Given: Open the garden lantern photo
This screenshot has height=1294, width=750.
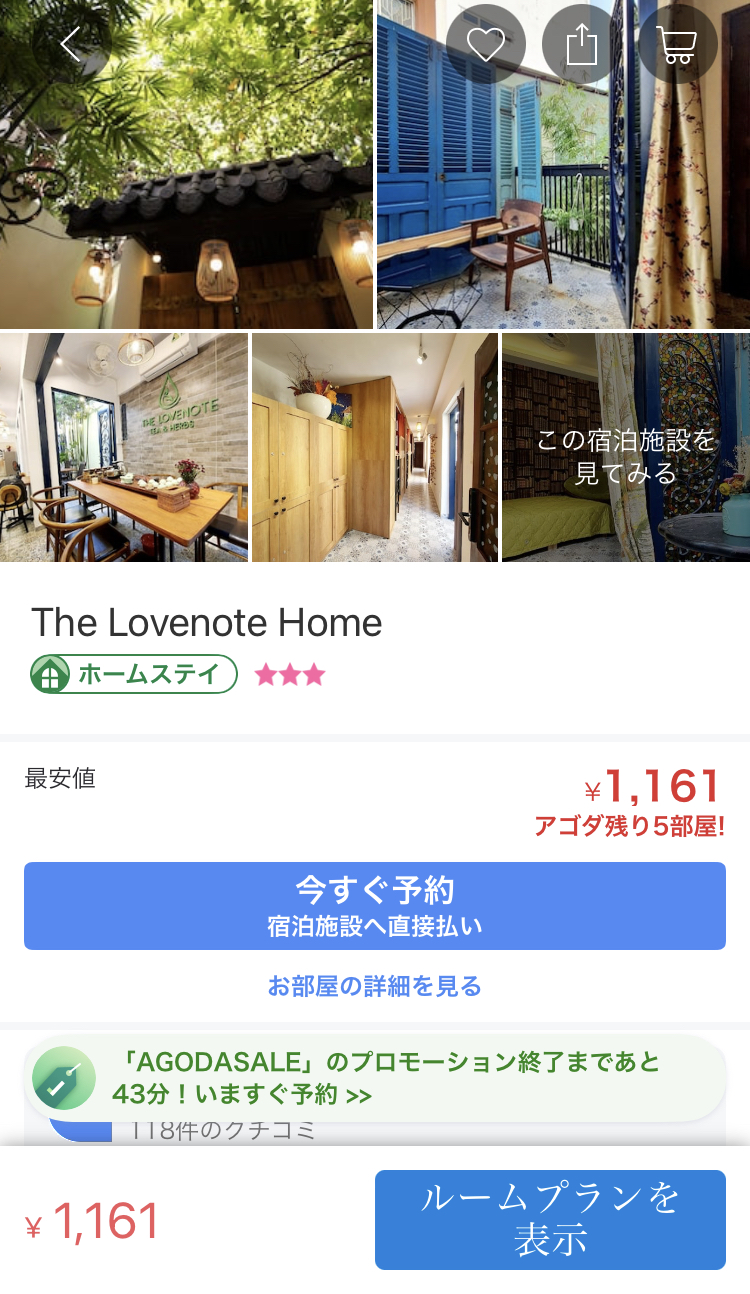Looking at the screenshot, I should point(186,190).
